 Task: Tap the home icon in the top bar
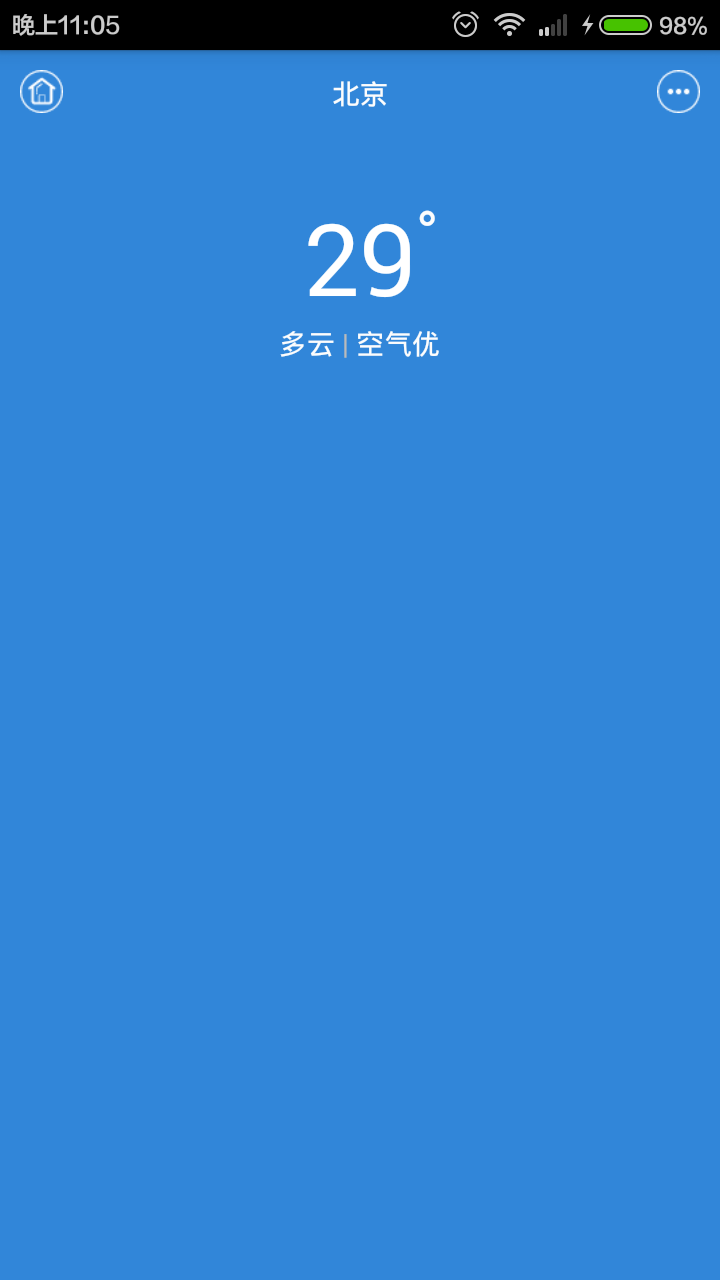coord(42,92)
